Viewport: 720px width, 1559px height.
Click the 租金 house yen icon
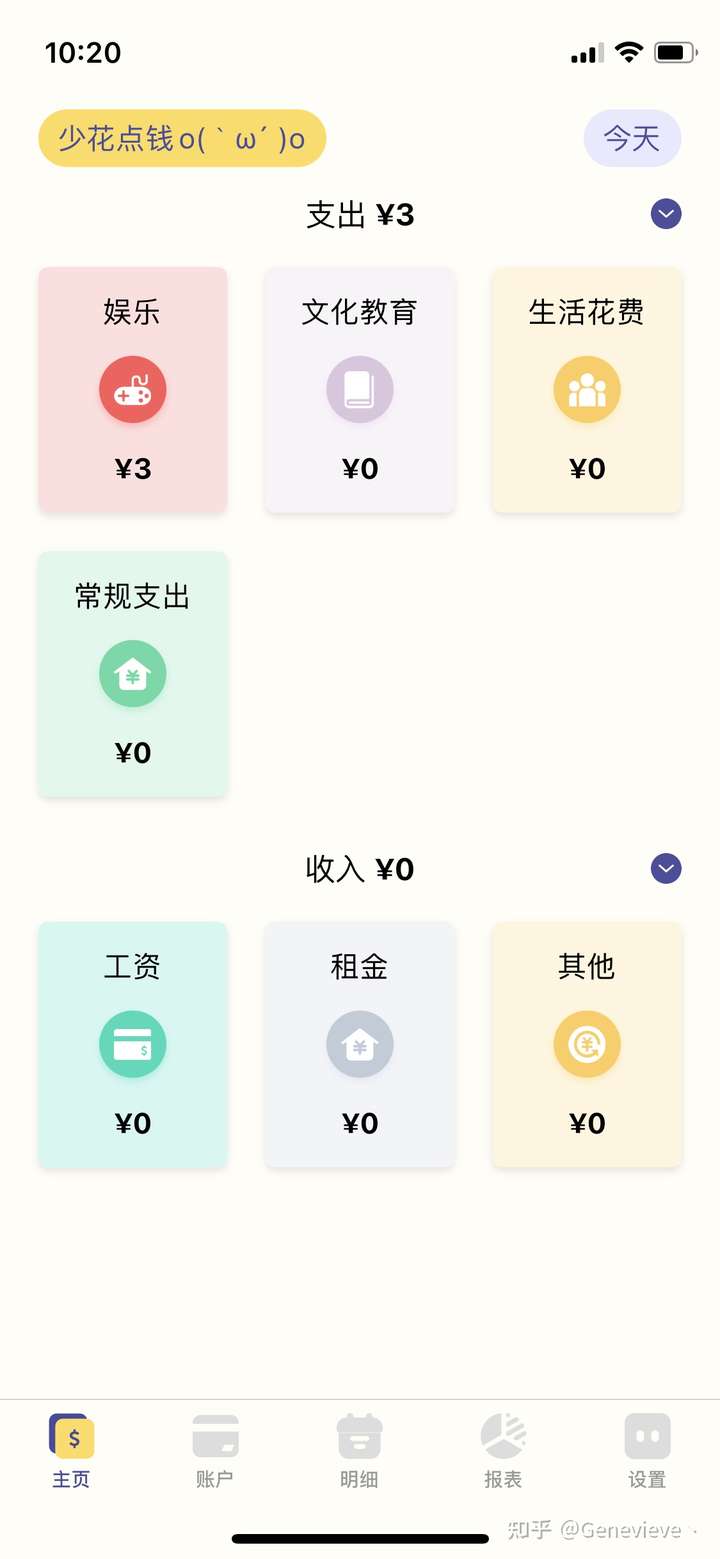point(360,1044)
